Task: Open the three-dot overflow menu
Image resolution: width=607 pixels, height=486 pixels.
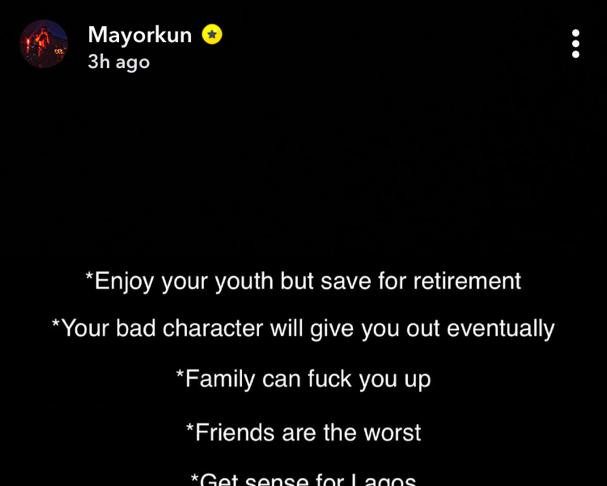Action: point(576,44)
